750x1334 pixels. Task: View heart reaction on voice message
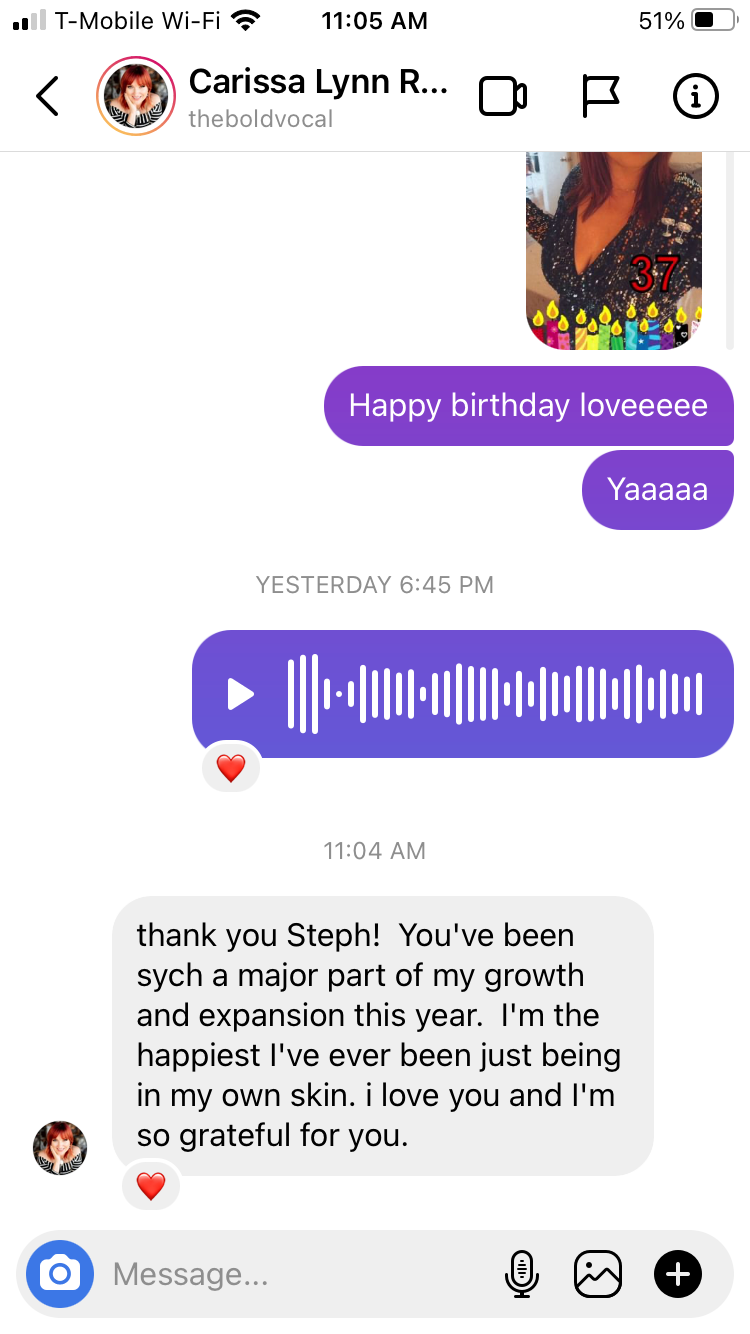tap(231, 768)
